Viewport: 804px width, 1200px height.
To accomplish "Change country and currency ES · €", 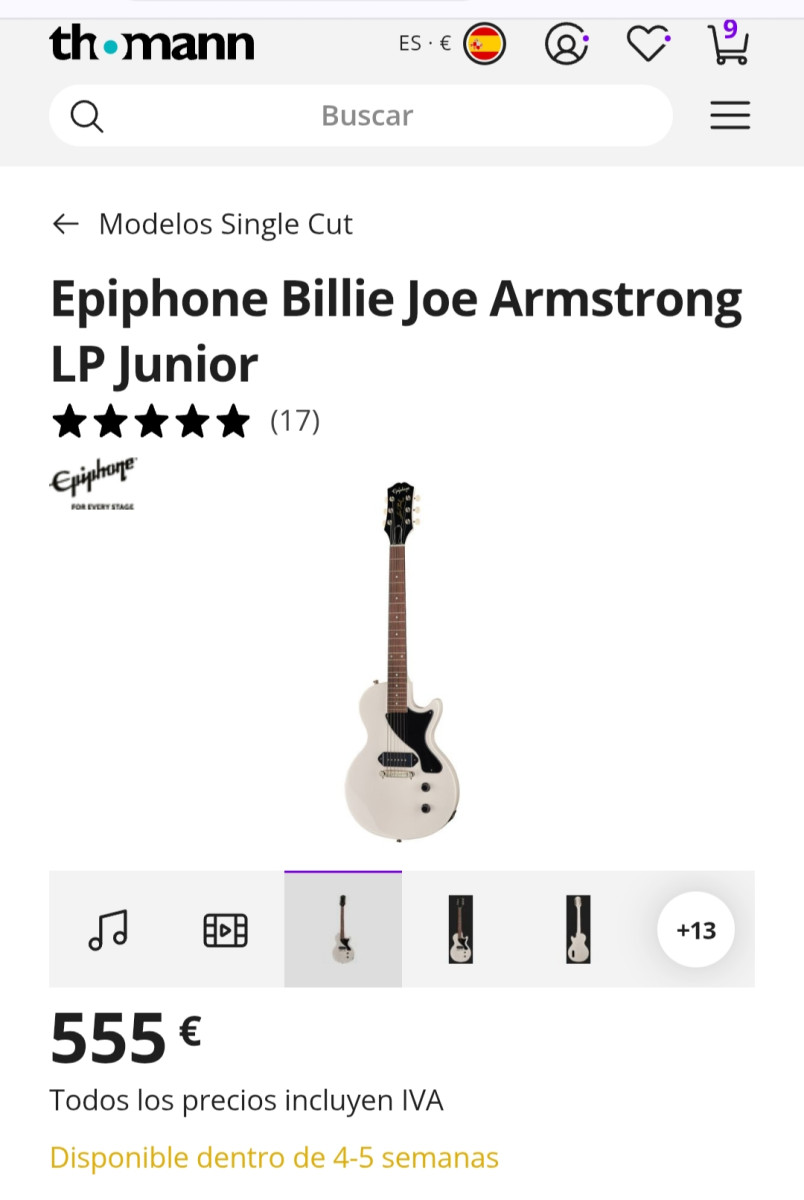I will tap(452, 44).
